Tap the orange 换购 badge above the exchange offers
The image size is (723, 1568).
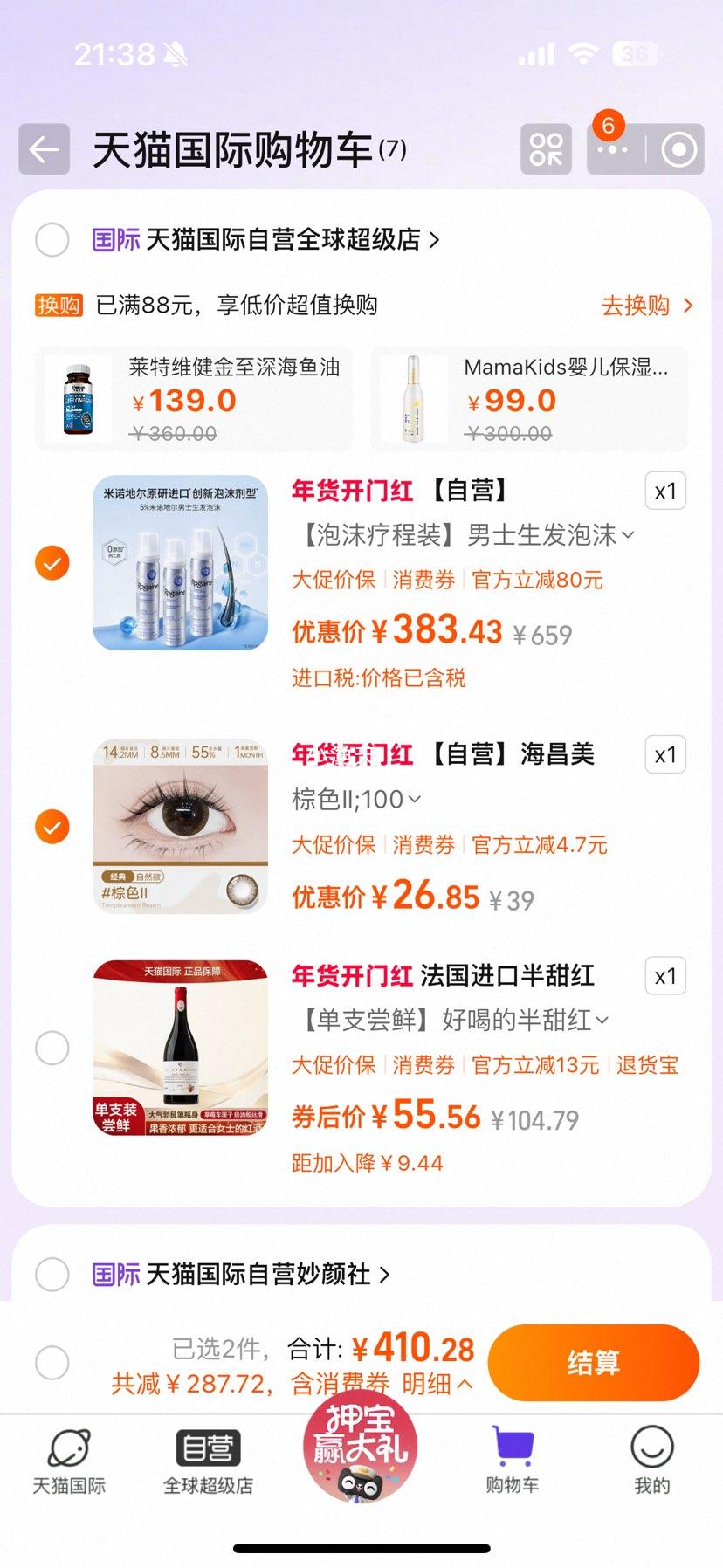(58, 306)
